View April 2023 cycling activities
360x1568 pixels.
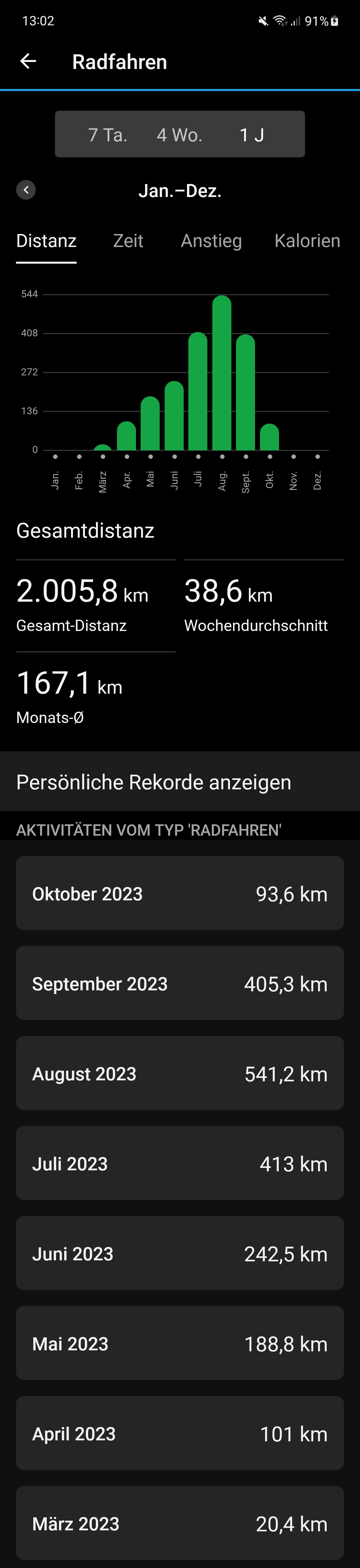[x=180, y=1433]
